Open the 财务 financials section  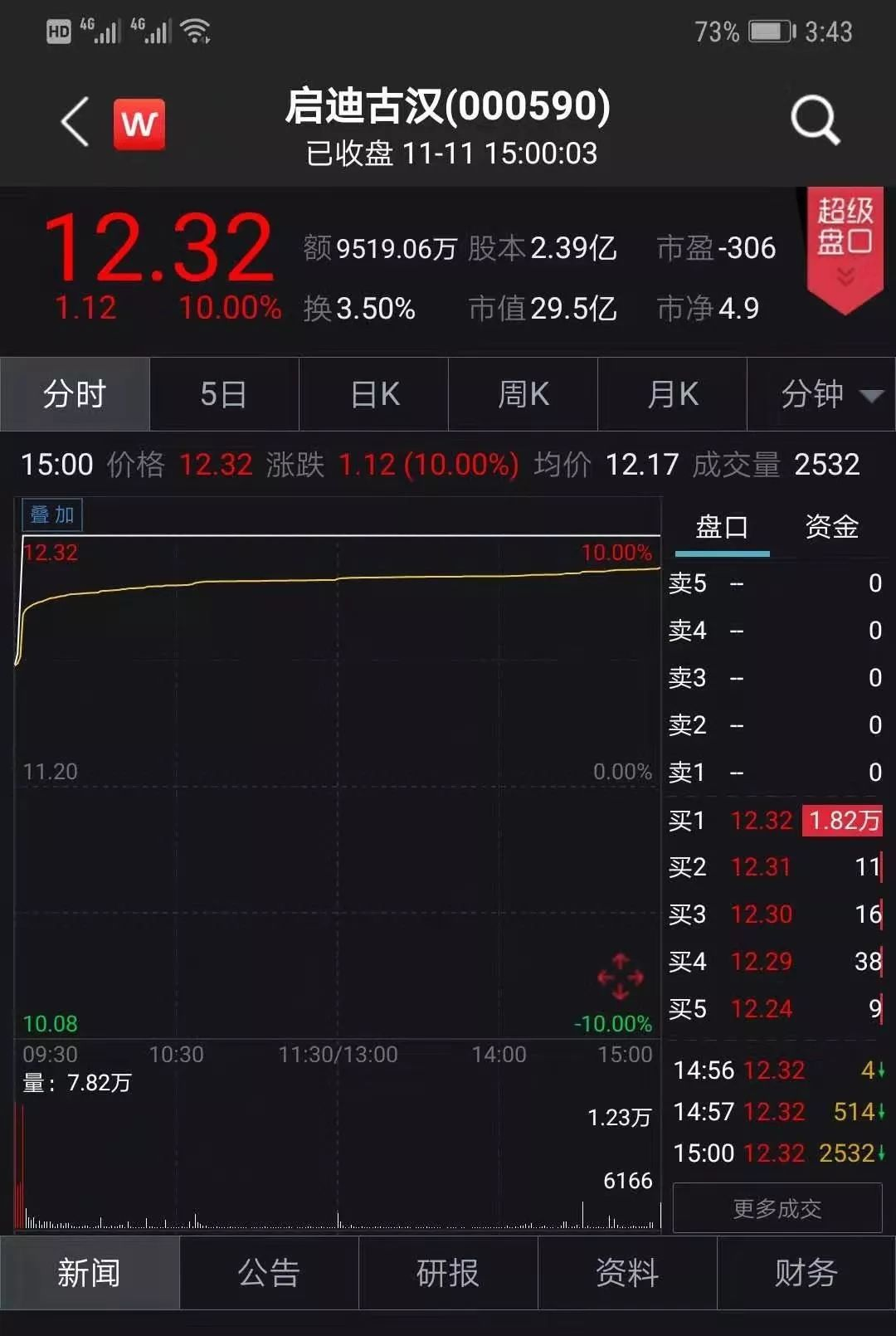(806, 1274)
